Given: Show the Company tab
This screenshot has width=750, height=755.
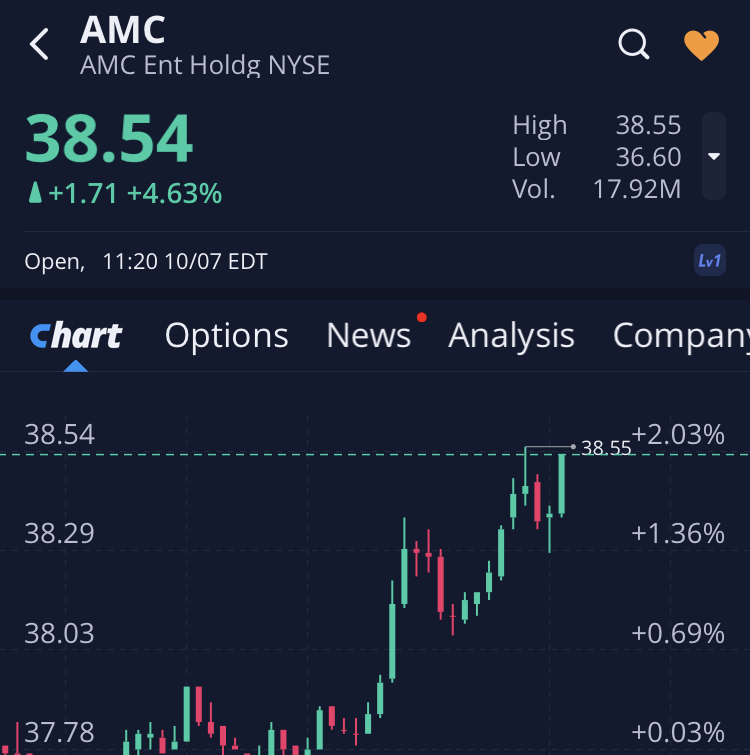Looking at the screenshot, I should tap(680, 336).
